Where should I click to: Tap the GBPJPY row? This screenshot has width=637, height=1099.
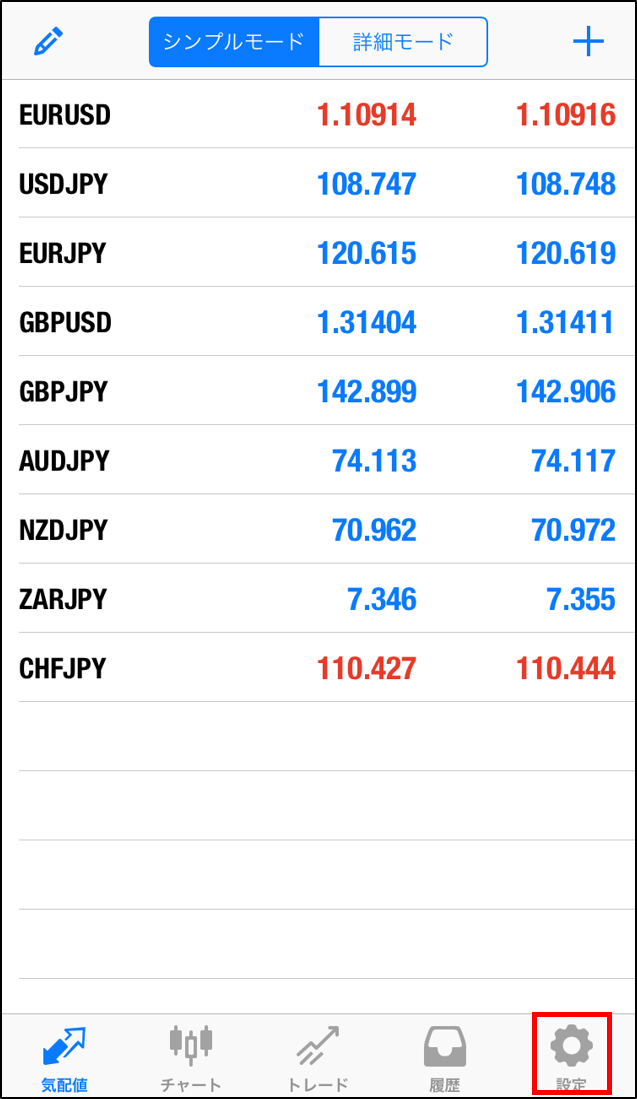click(318, 390)
